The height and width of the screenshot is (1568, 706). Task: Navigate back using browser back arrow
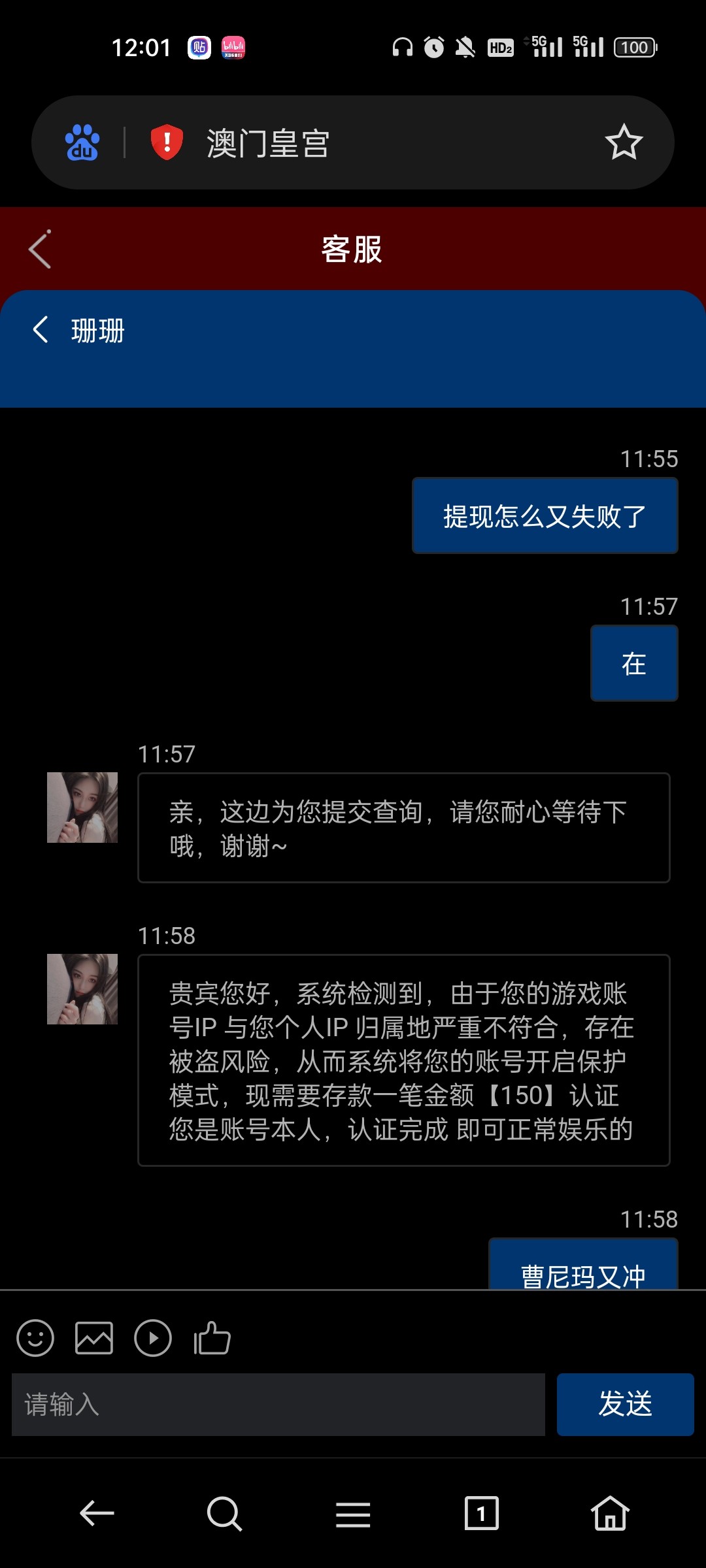(97, 1513)
